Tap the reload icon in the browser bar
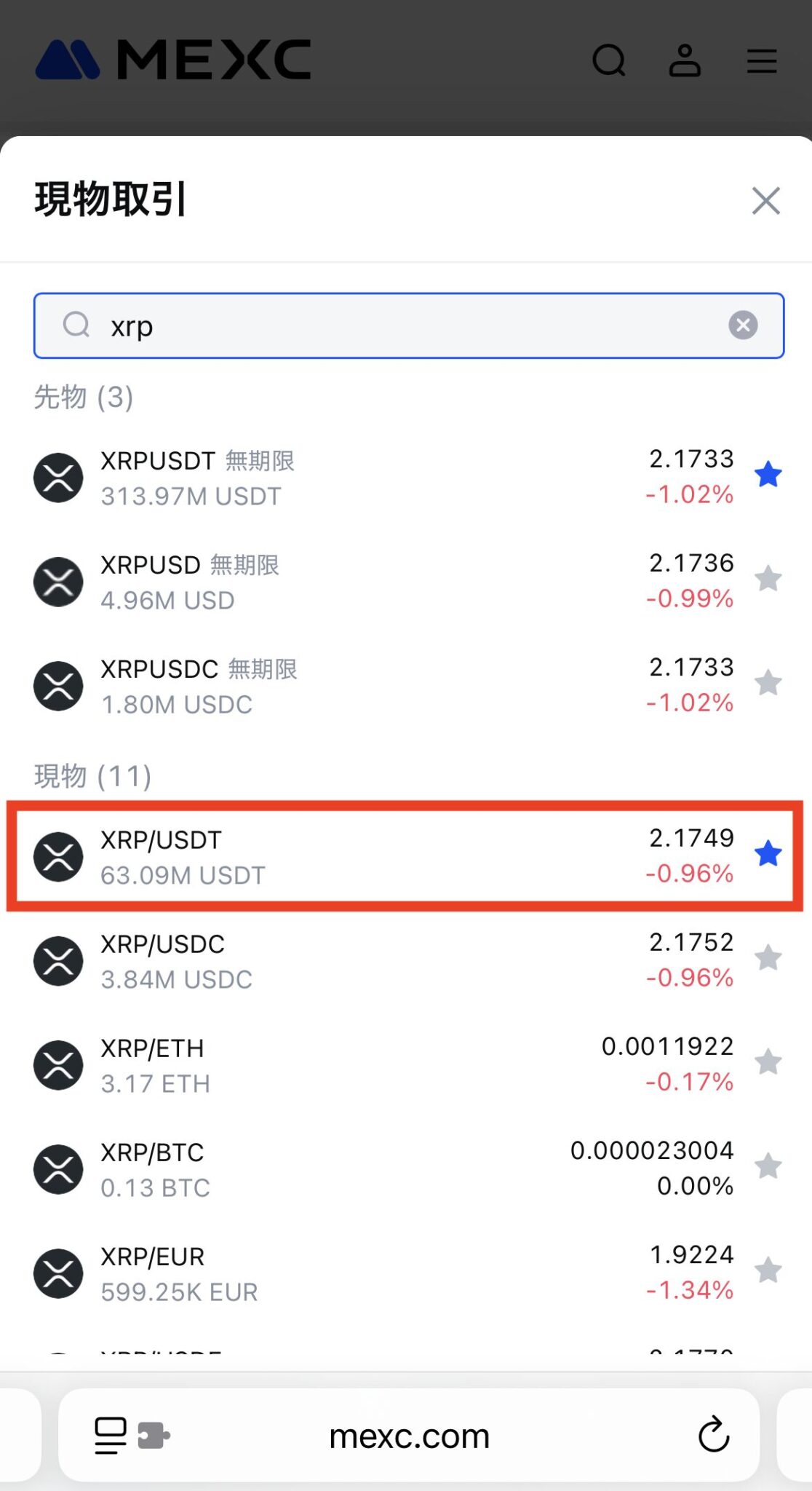 pyautogui.click(x=714, y=1435)
